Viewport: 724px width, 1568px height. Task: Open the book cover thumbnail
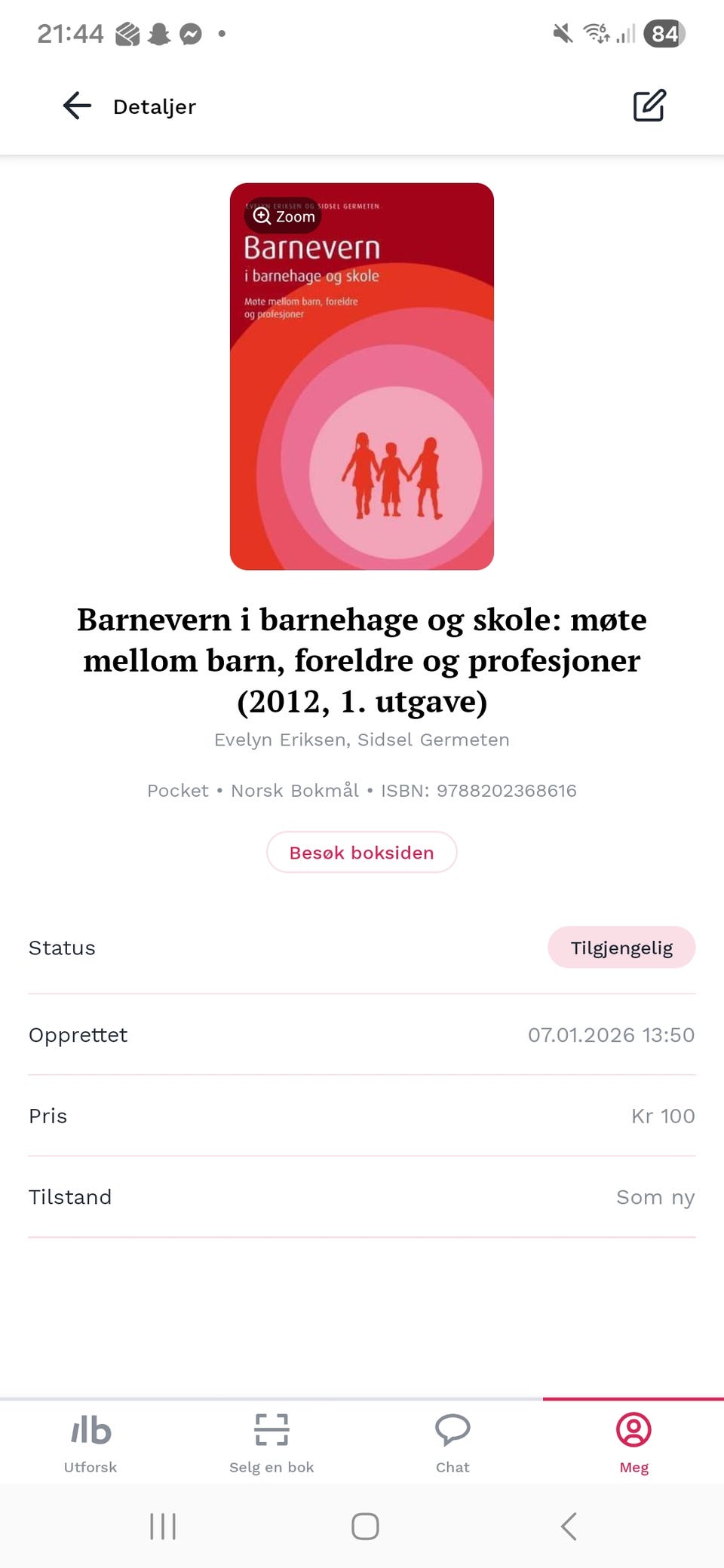(x=362, y=375)
